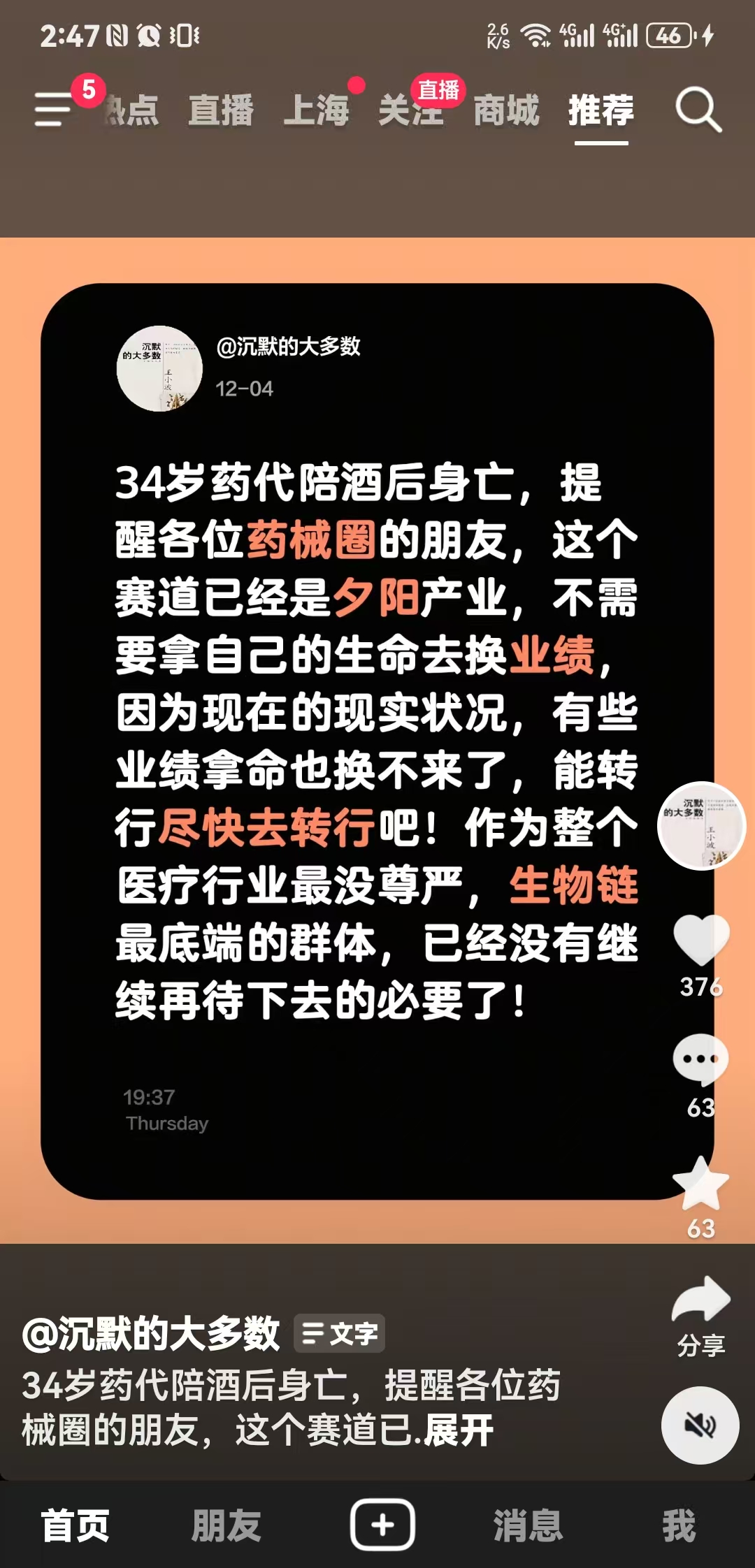
Task: Like this post with the heart
Action: [x=701, y=940]
